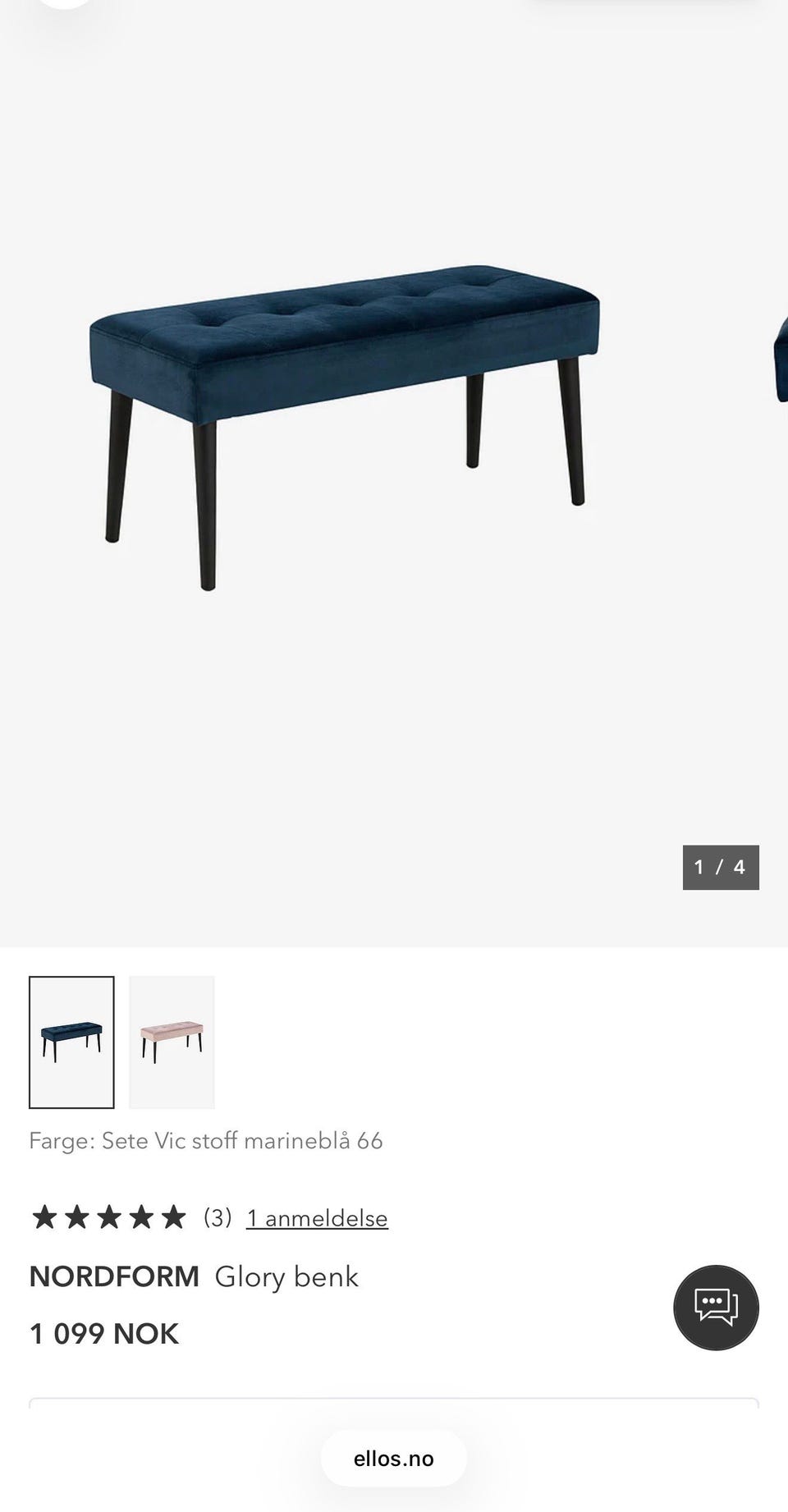Open the 1 anmeldelse review link
Viewport: 788px width, 1512px height.
[x=317, y=1217]
